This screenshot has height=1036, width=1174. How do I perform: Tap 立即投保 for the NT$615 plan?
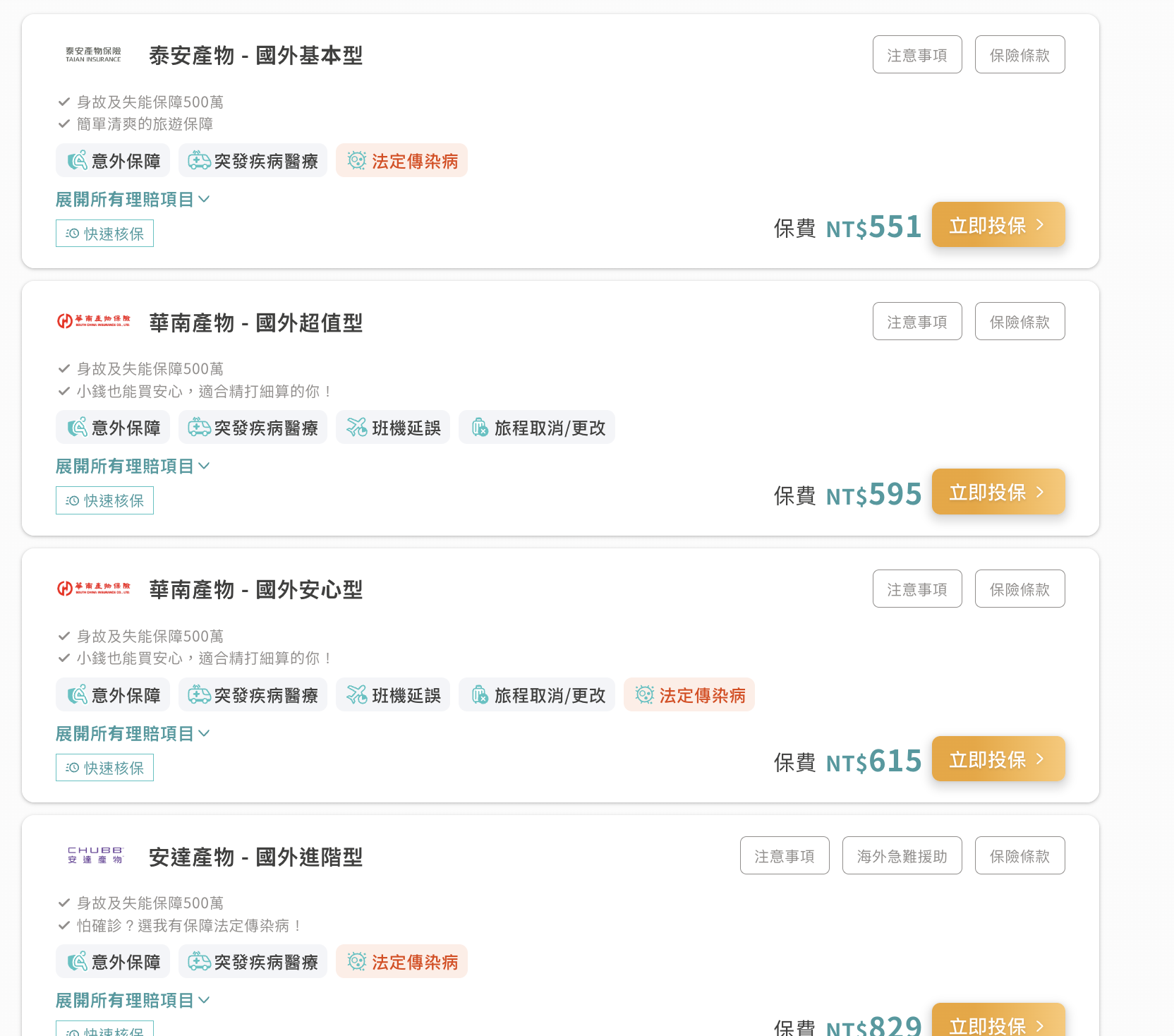tap(998, 759)
